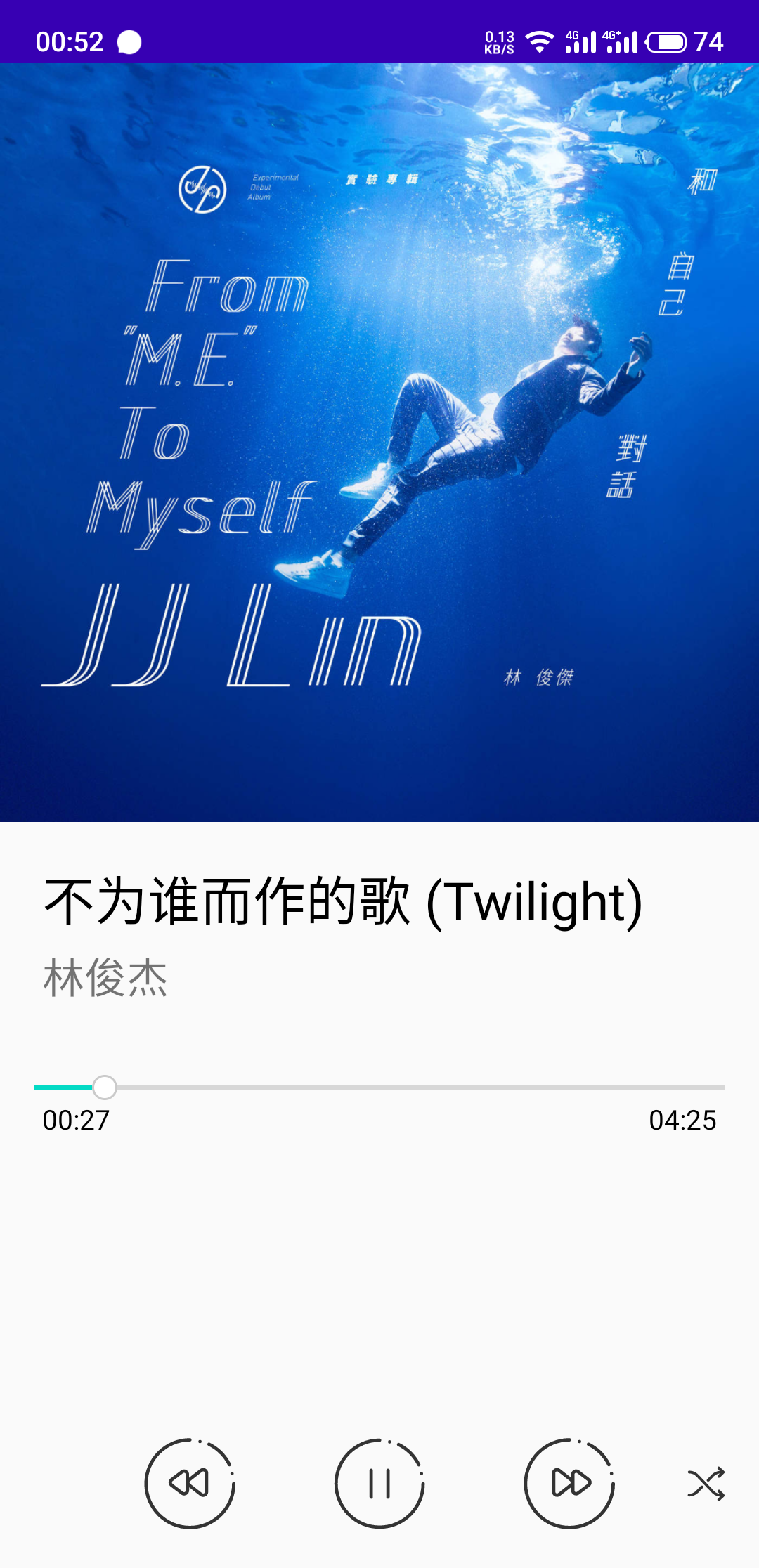
Task: Tap the Wi-Fi icon in the status bar
Action: (x=540, y=40)
